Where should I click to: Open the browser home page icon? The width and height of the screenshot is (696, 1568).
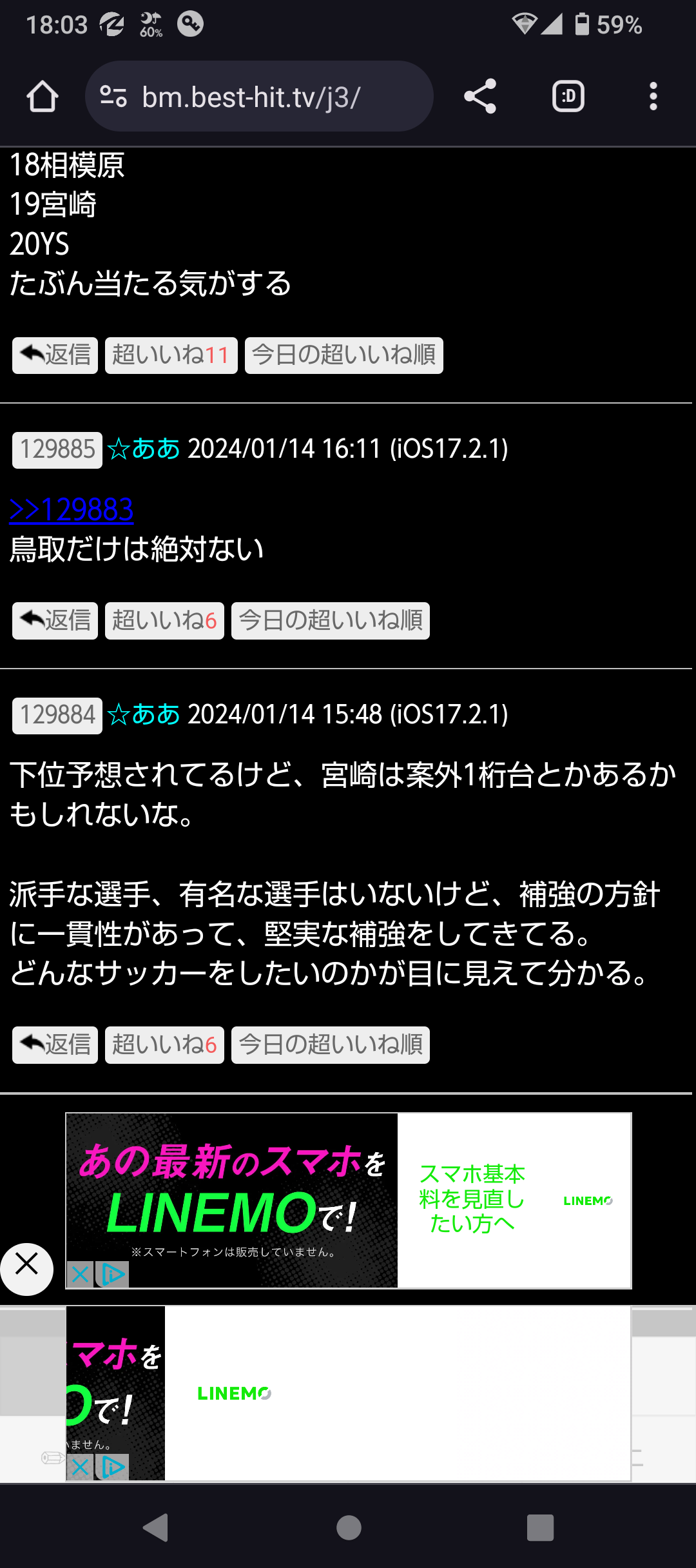tap(43, 97)
